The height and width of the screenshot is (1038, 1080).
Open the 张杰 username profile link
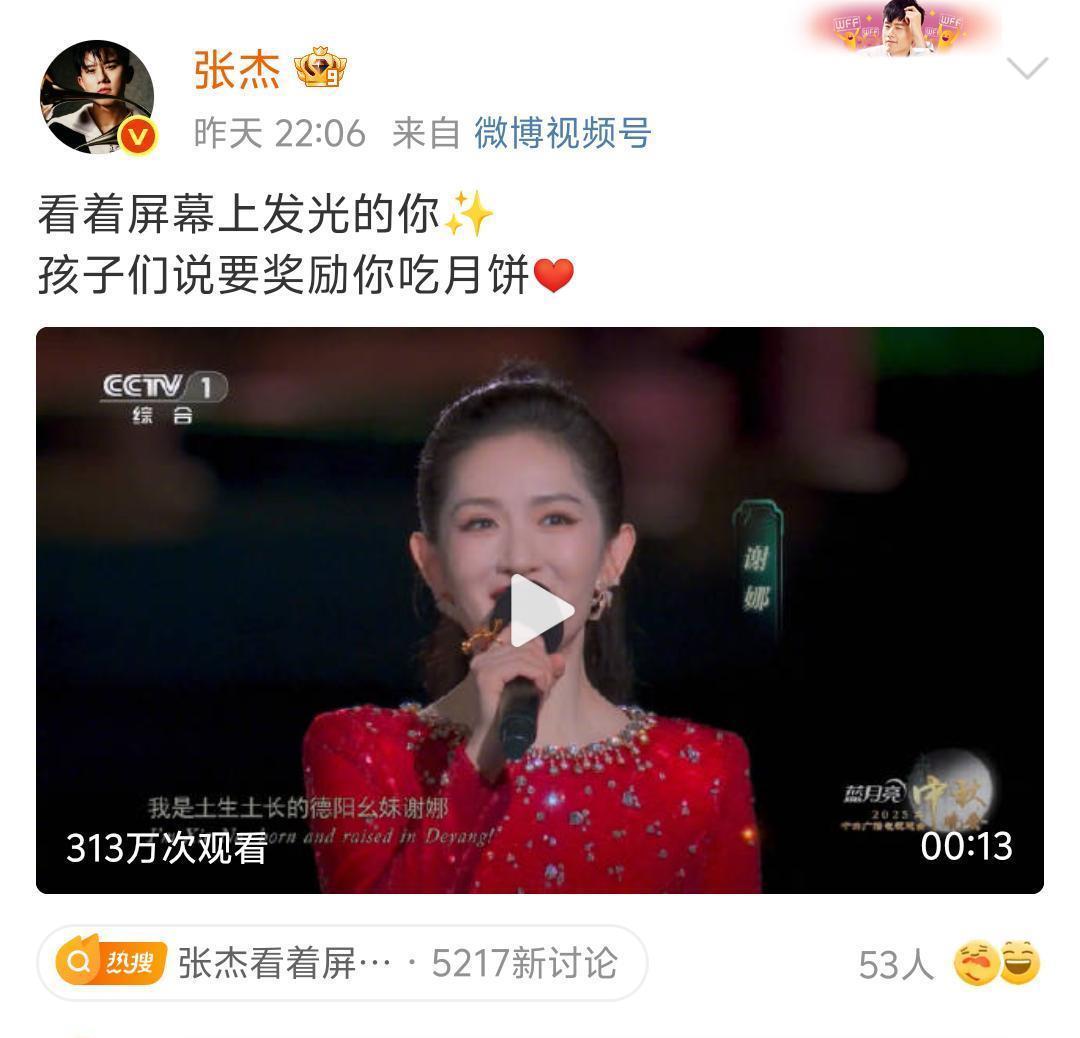click(237, 69)
